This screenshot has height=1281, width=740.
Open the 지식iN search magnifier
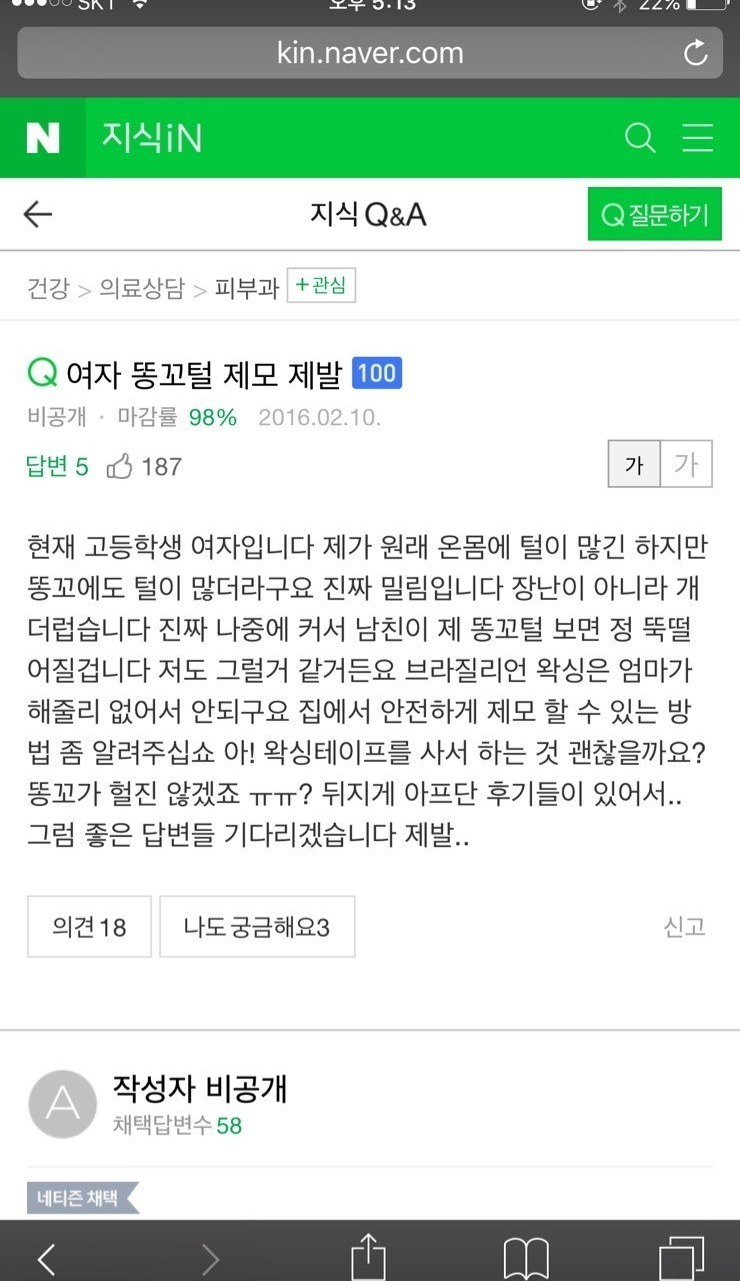(640, 138)
